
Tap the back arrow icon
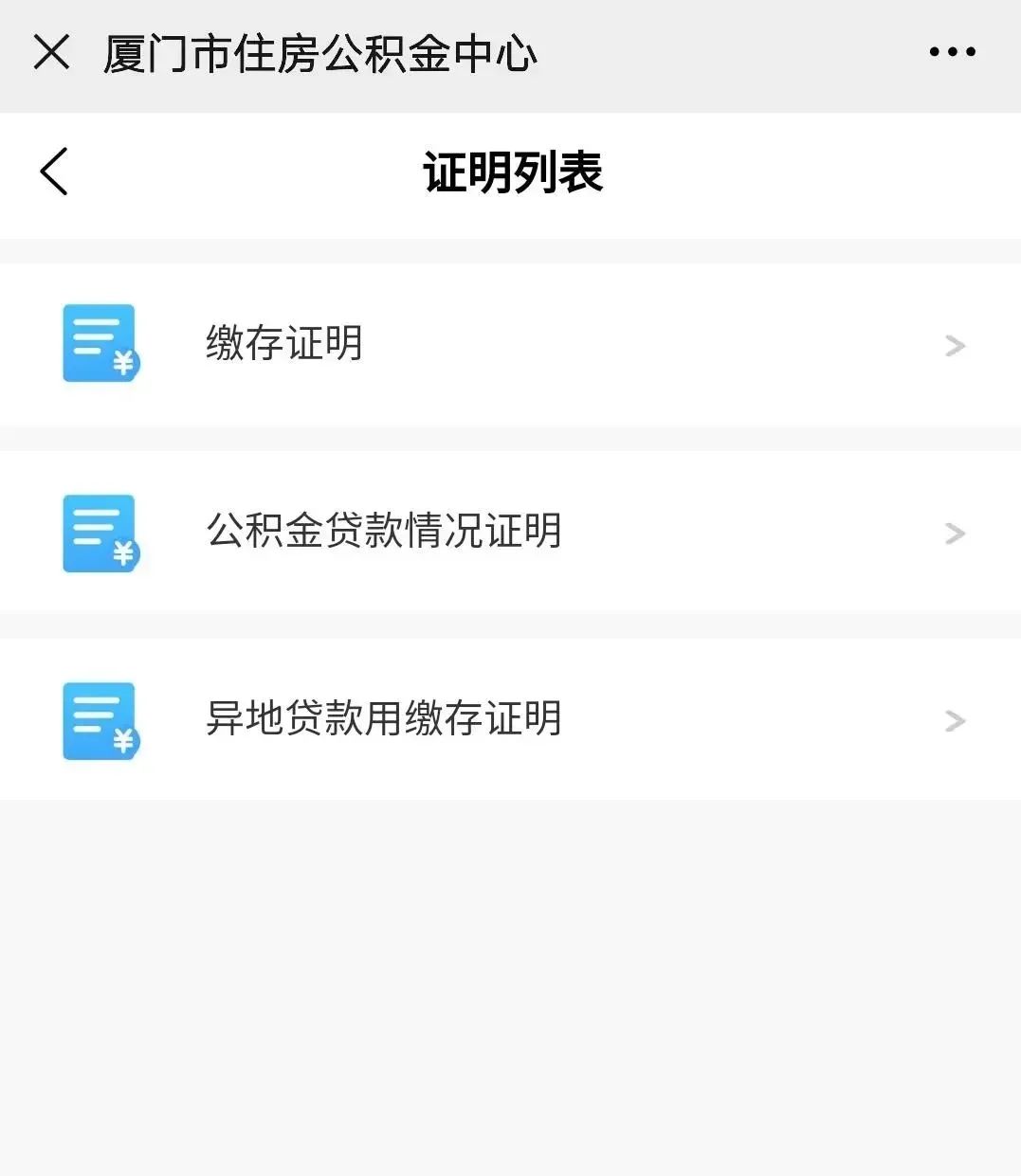coord(53,172)
